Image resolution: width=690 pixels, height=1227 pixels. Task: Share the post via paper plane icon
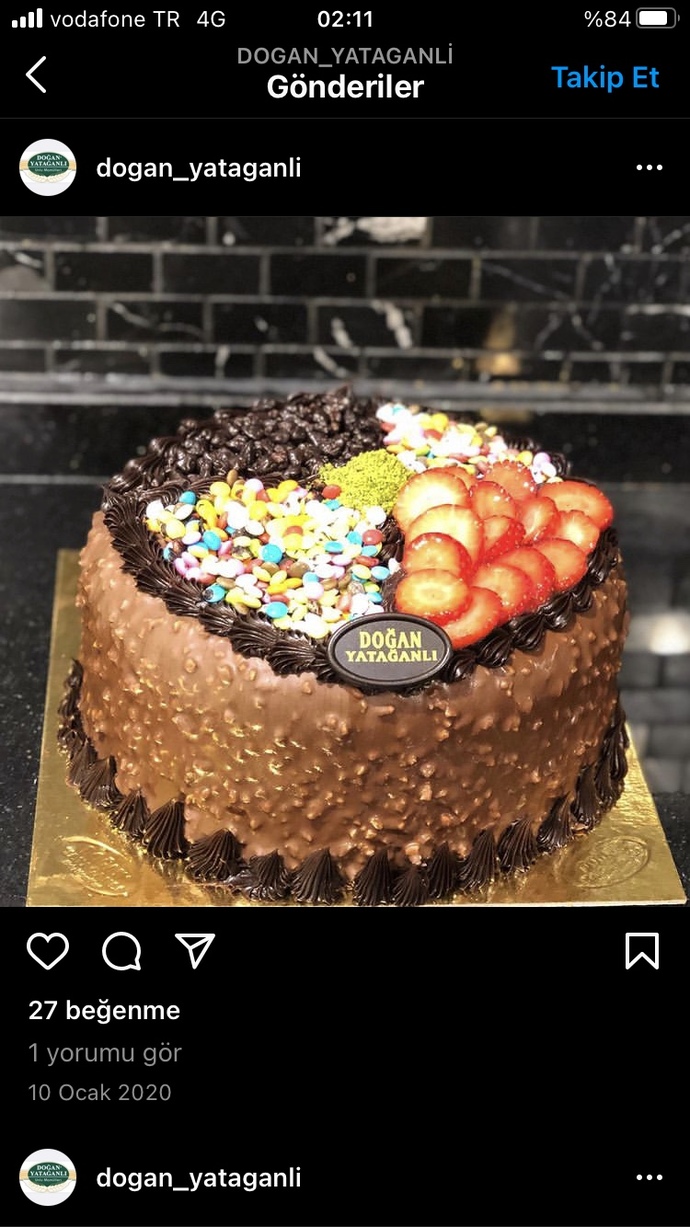(x=195, y=950)
